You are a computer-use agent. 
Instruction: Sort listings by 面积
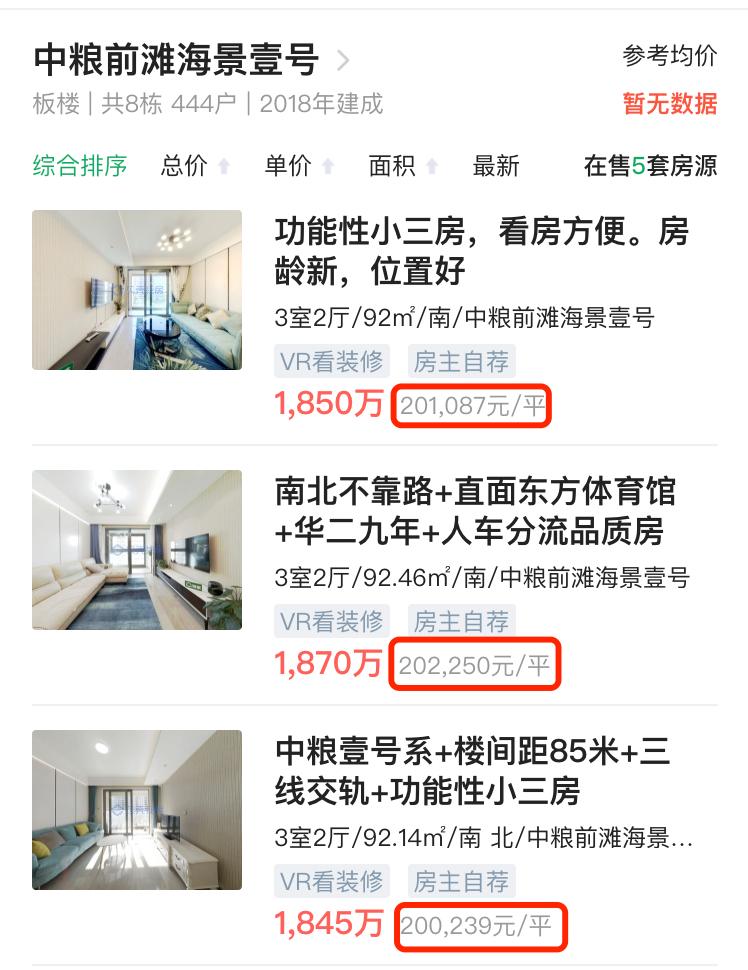tap(403, 166)
